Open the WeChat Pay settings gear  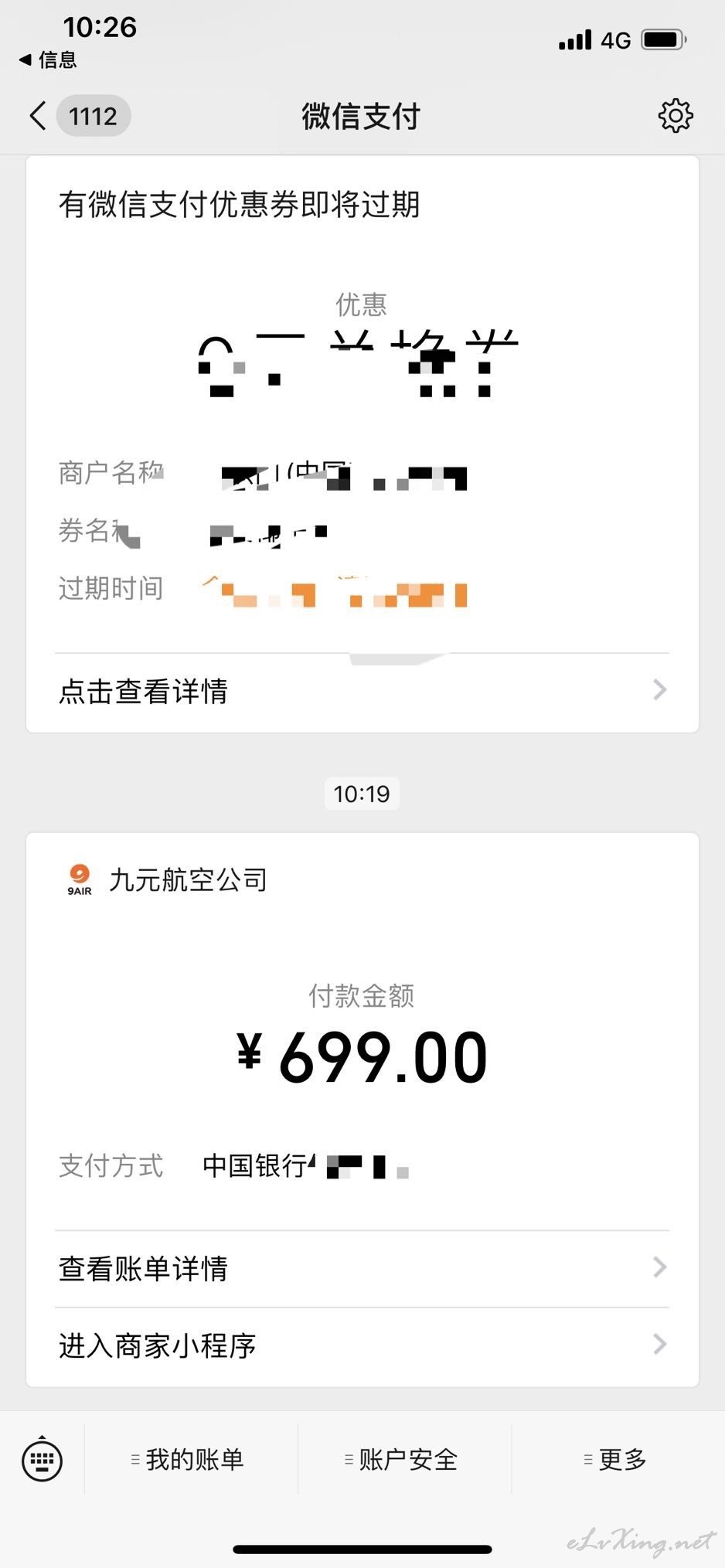pos(676,116)
